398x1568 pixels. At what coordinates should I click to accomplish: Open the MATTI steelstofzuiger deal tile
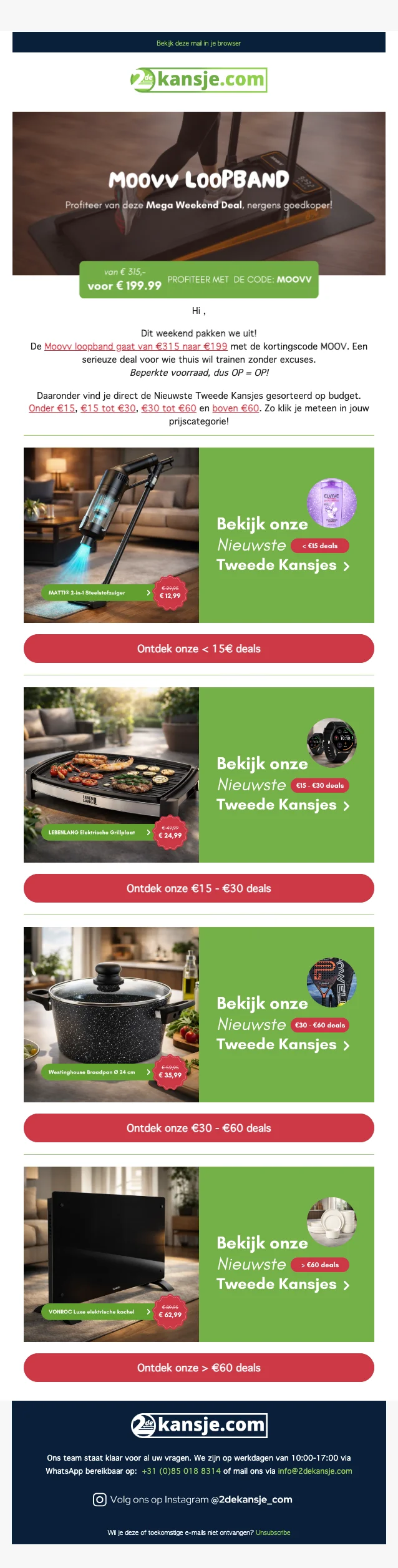[x=198, y=535]
